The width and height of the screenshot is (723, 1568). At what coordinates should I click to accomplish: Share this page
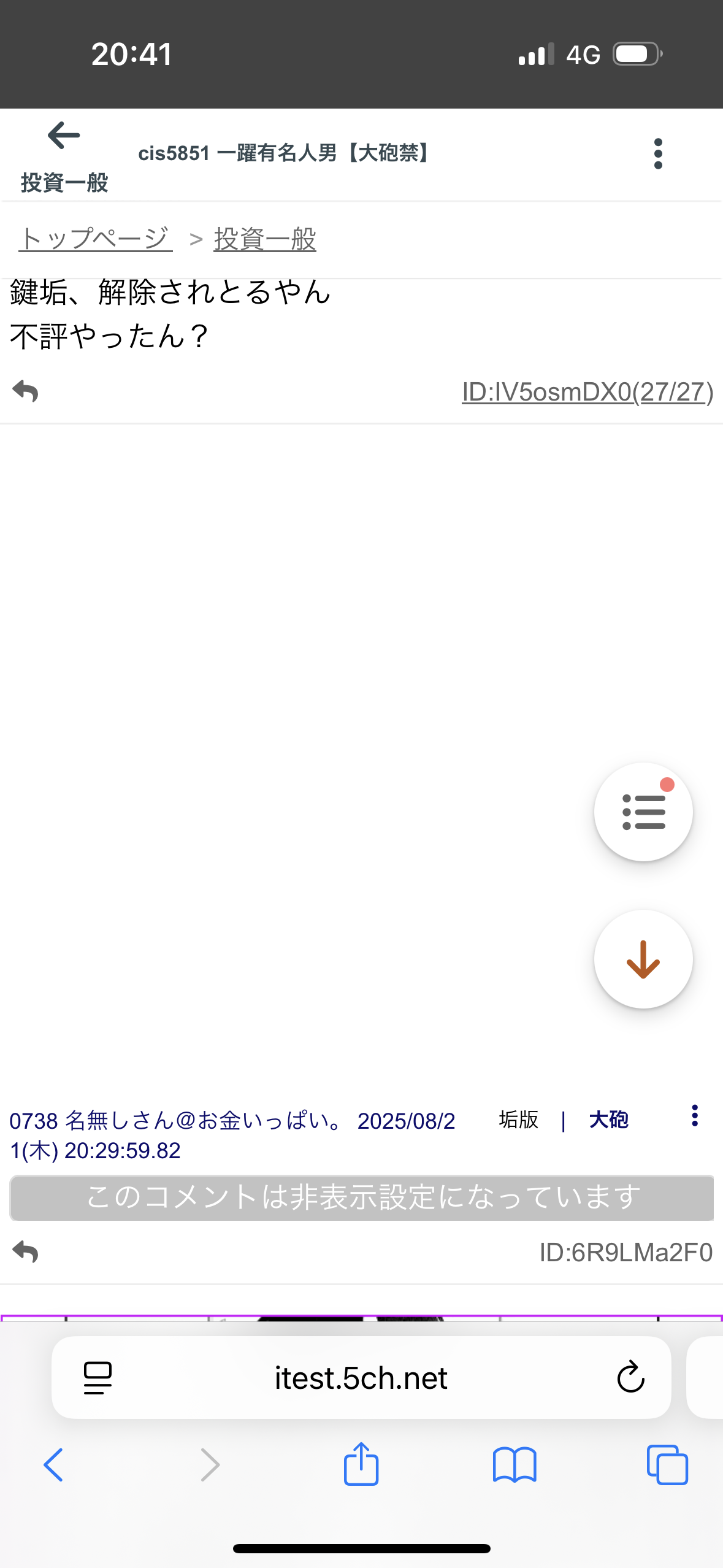pyautogui.click(x=361, y=1464)
